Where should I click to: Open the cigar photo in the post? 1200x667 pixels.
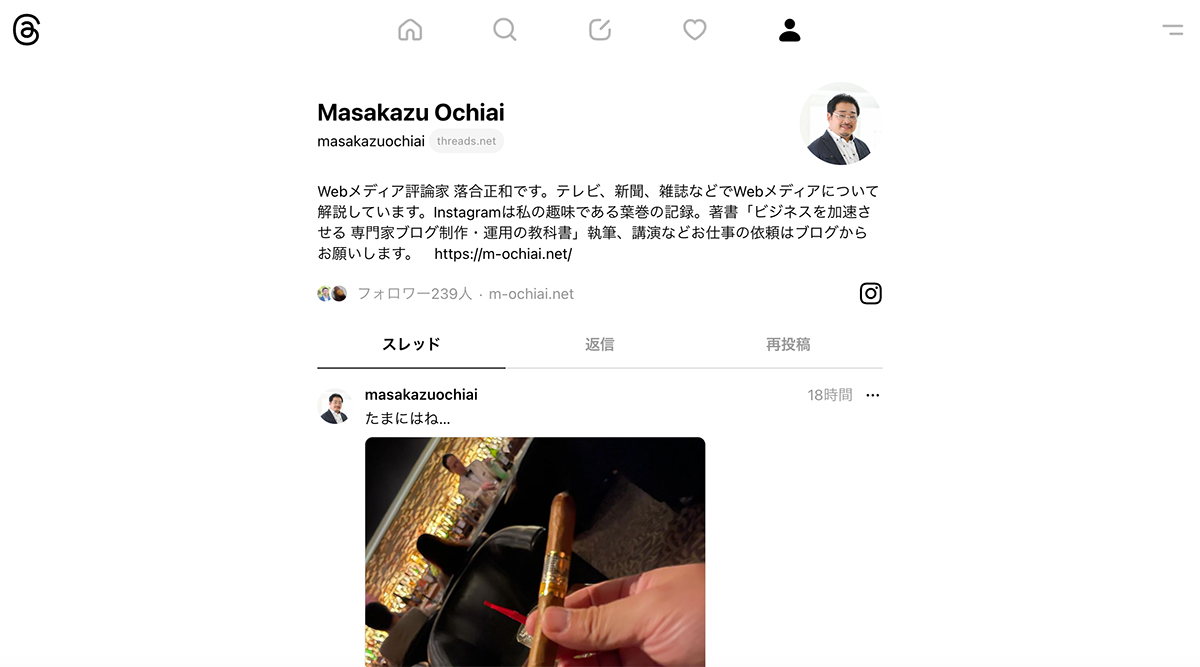(x=535, y=552)
